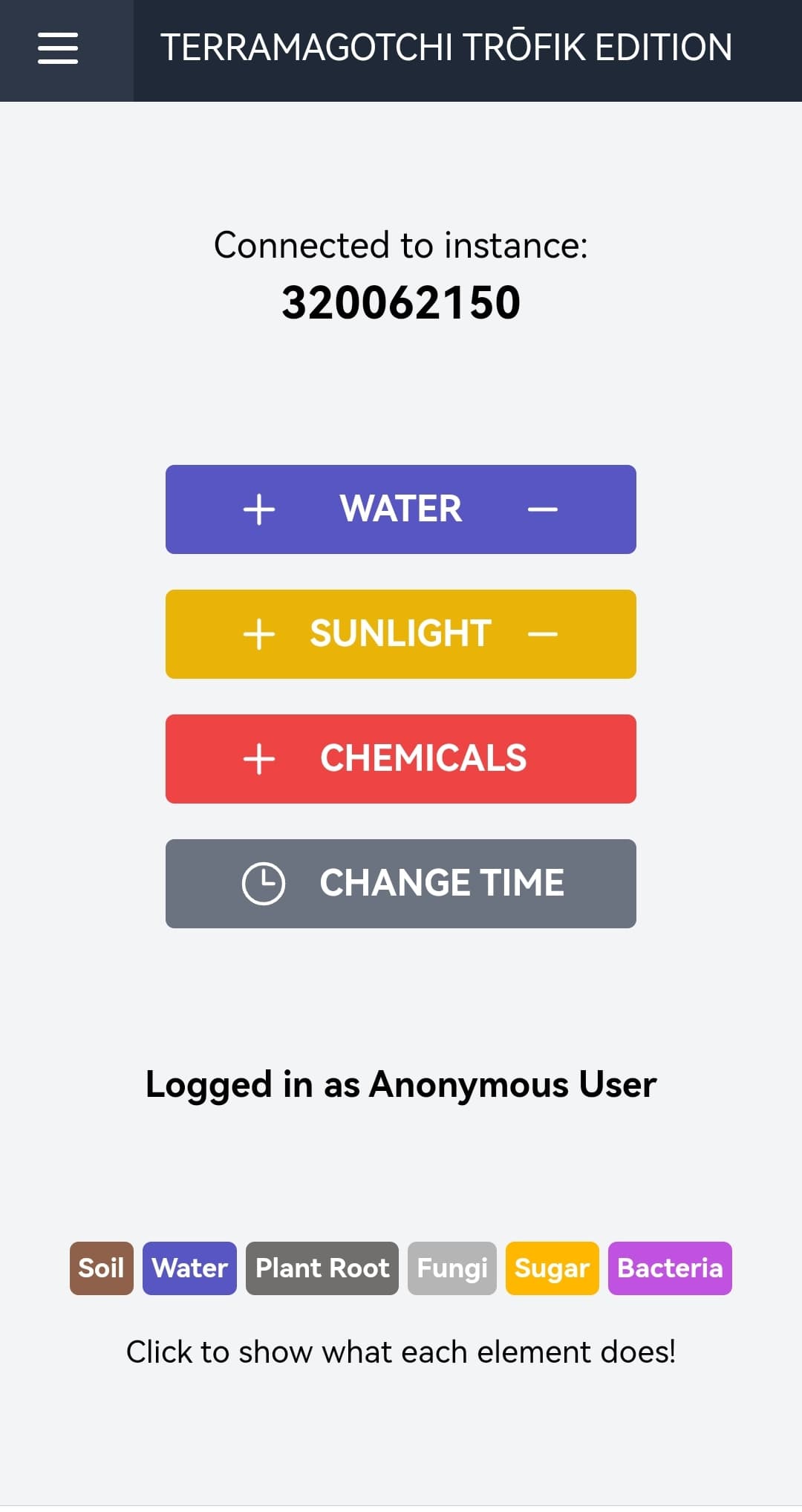Image resolution: width=802 pixels, height=1512 pixels.
Task: Show what the Soil element does
Action: pos(101,1268)
